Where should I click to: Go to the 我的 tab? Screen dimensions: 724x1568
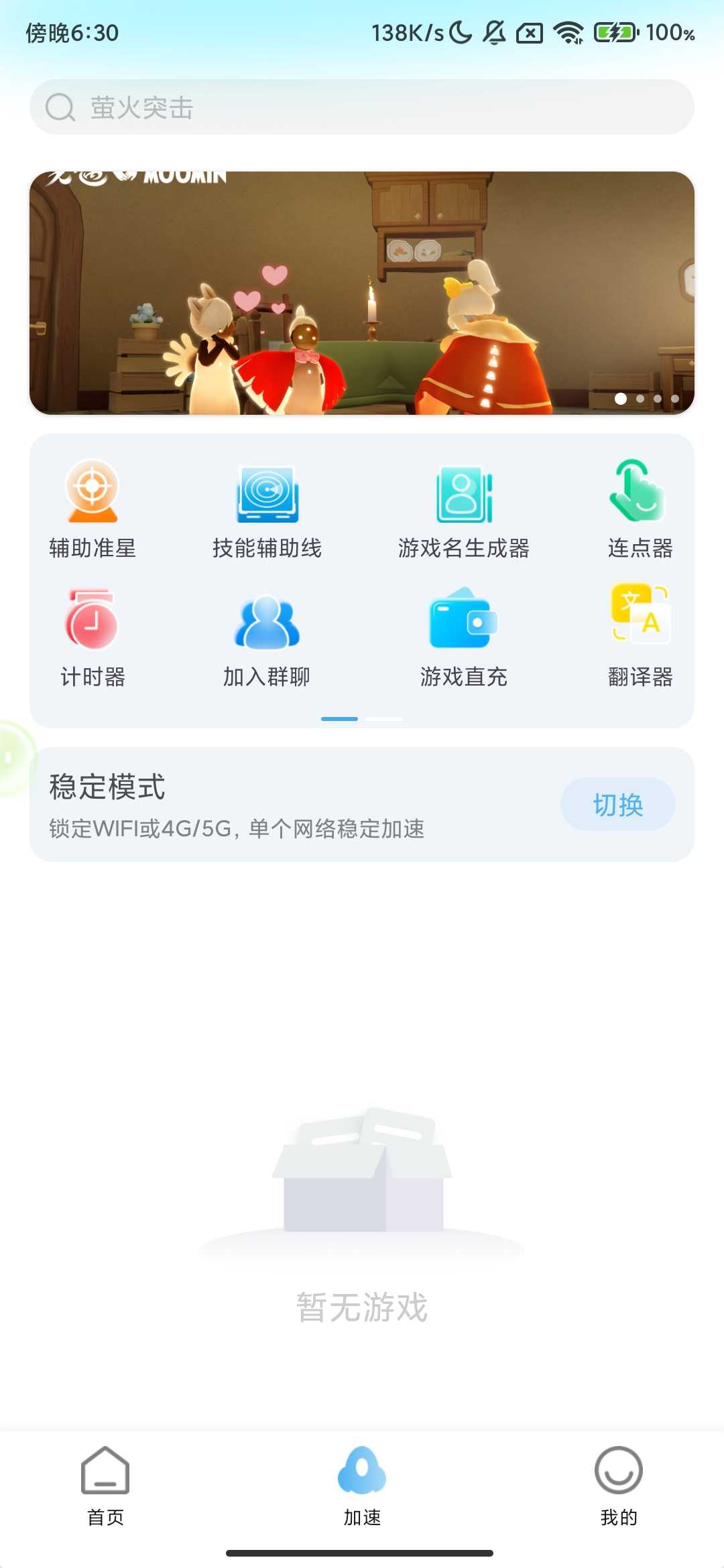[x=618, y=1481]
